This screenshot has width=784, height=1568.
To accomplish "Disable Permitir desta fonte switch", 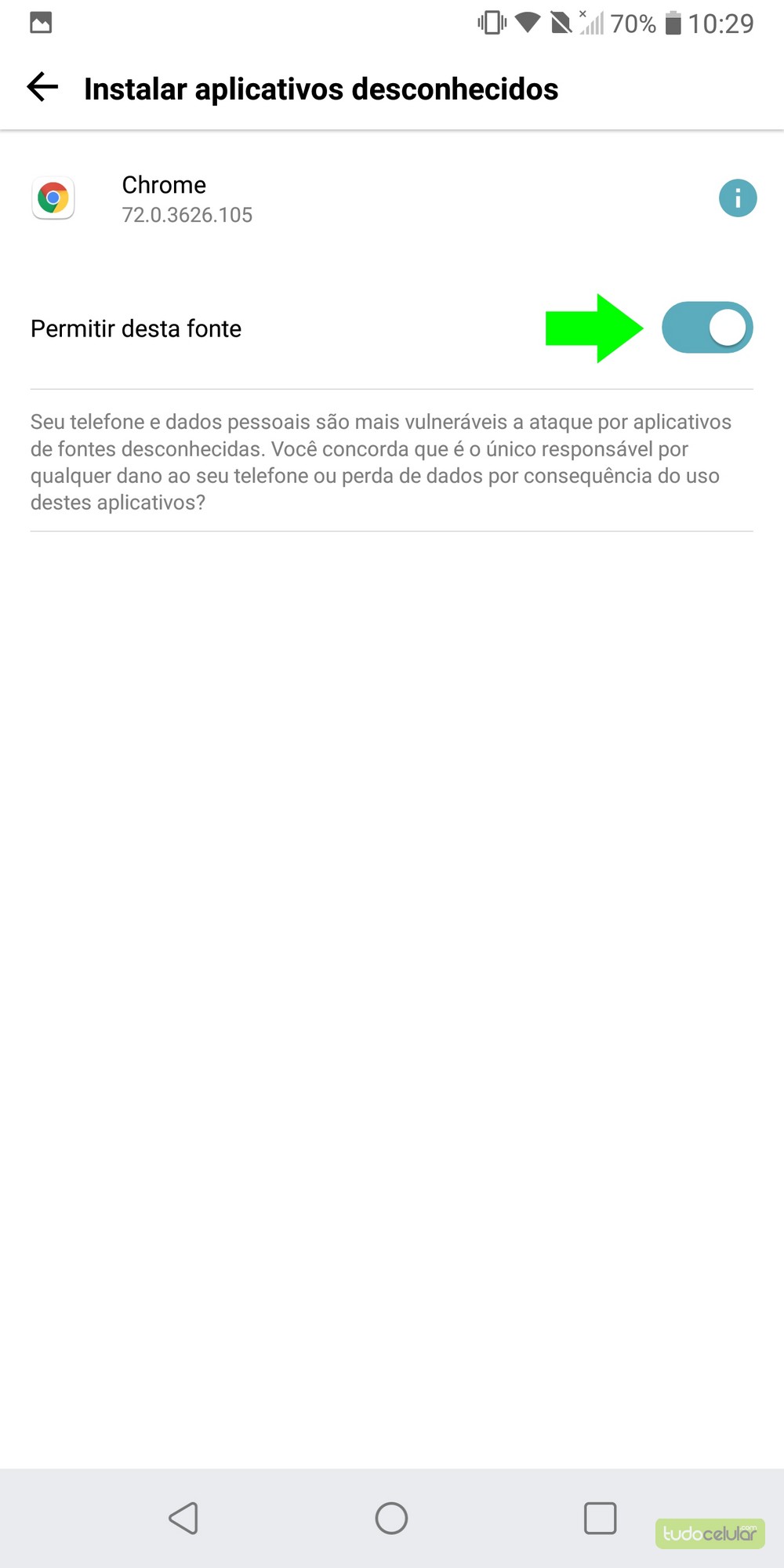I will (x=707, y=328).
